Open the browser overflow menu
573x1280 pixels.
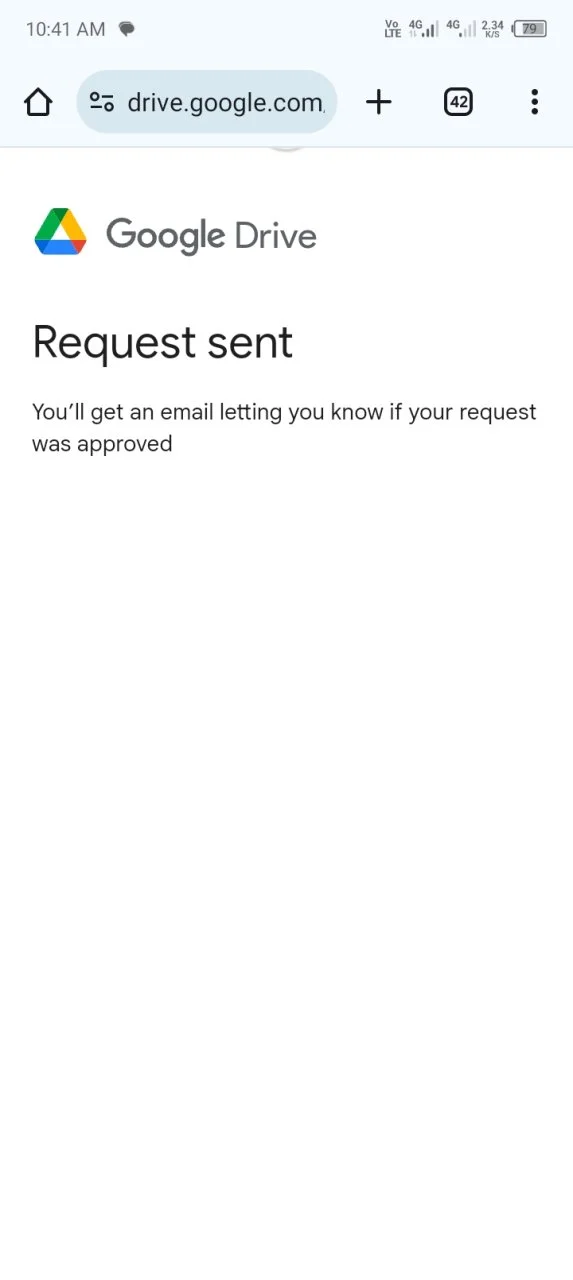(535, 102)
